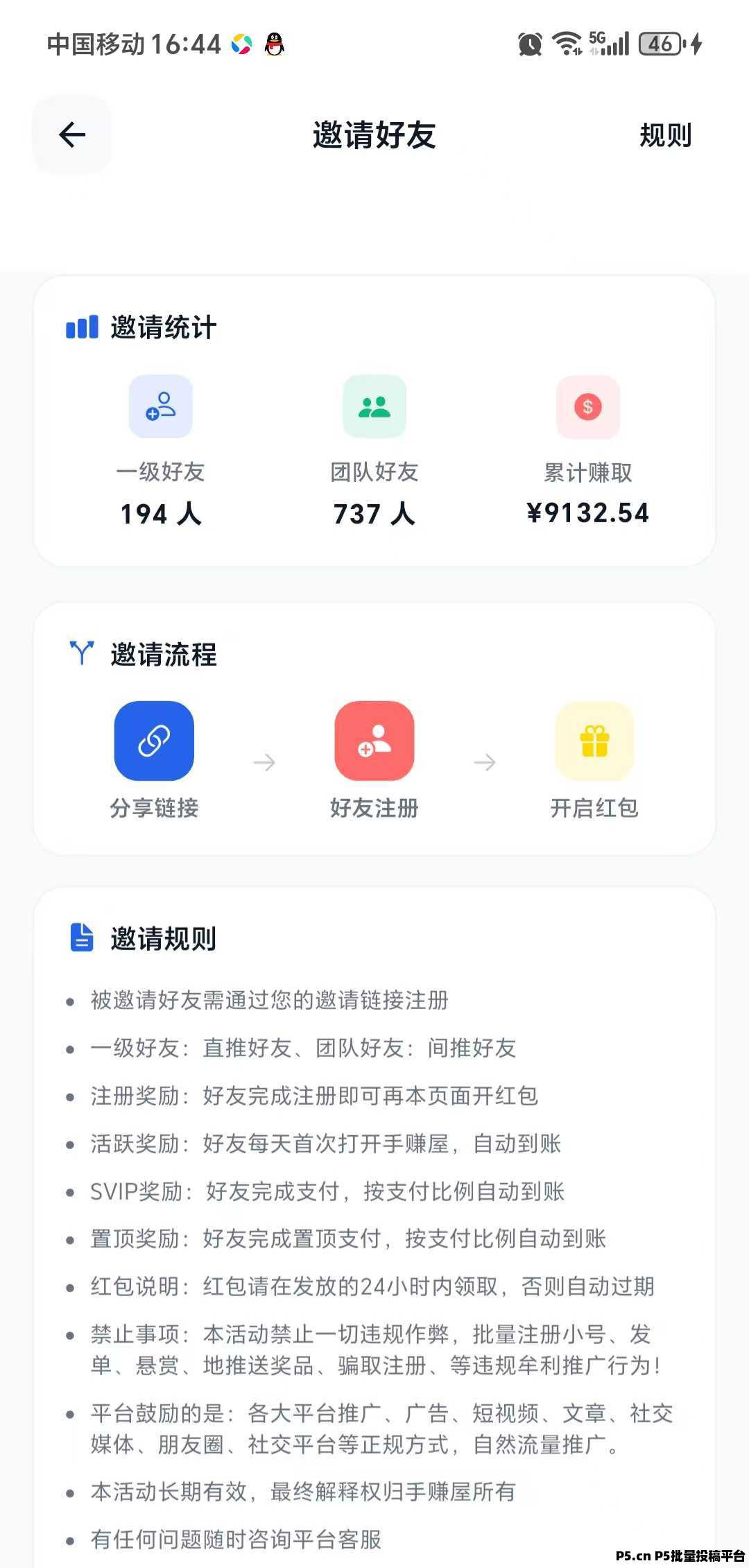Tap the red friend registration icon
Image resolution: width=749 pixels, height=1568 pixels.
coord(374,740)
